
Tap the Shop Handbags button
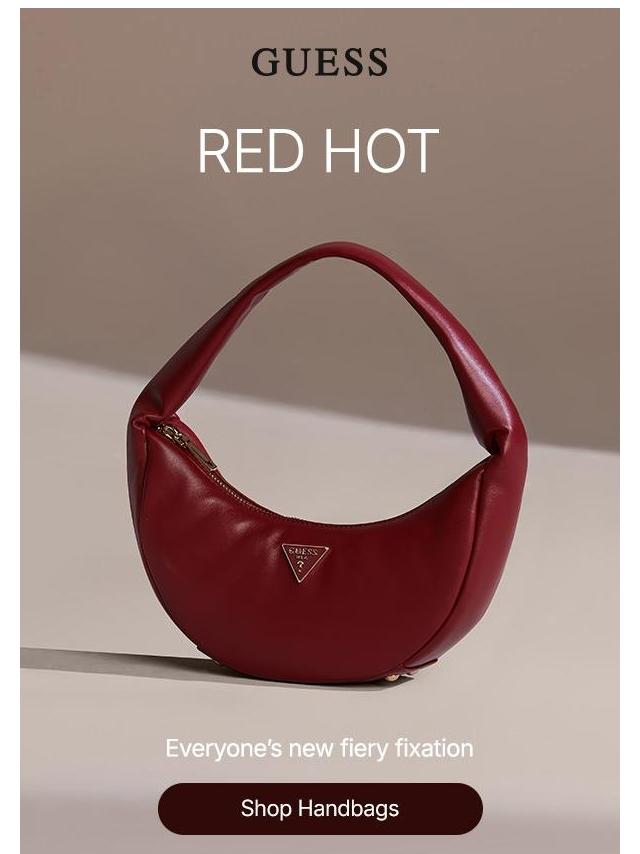tap(320, 808)
